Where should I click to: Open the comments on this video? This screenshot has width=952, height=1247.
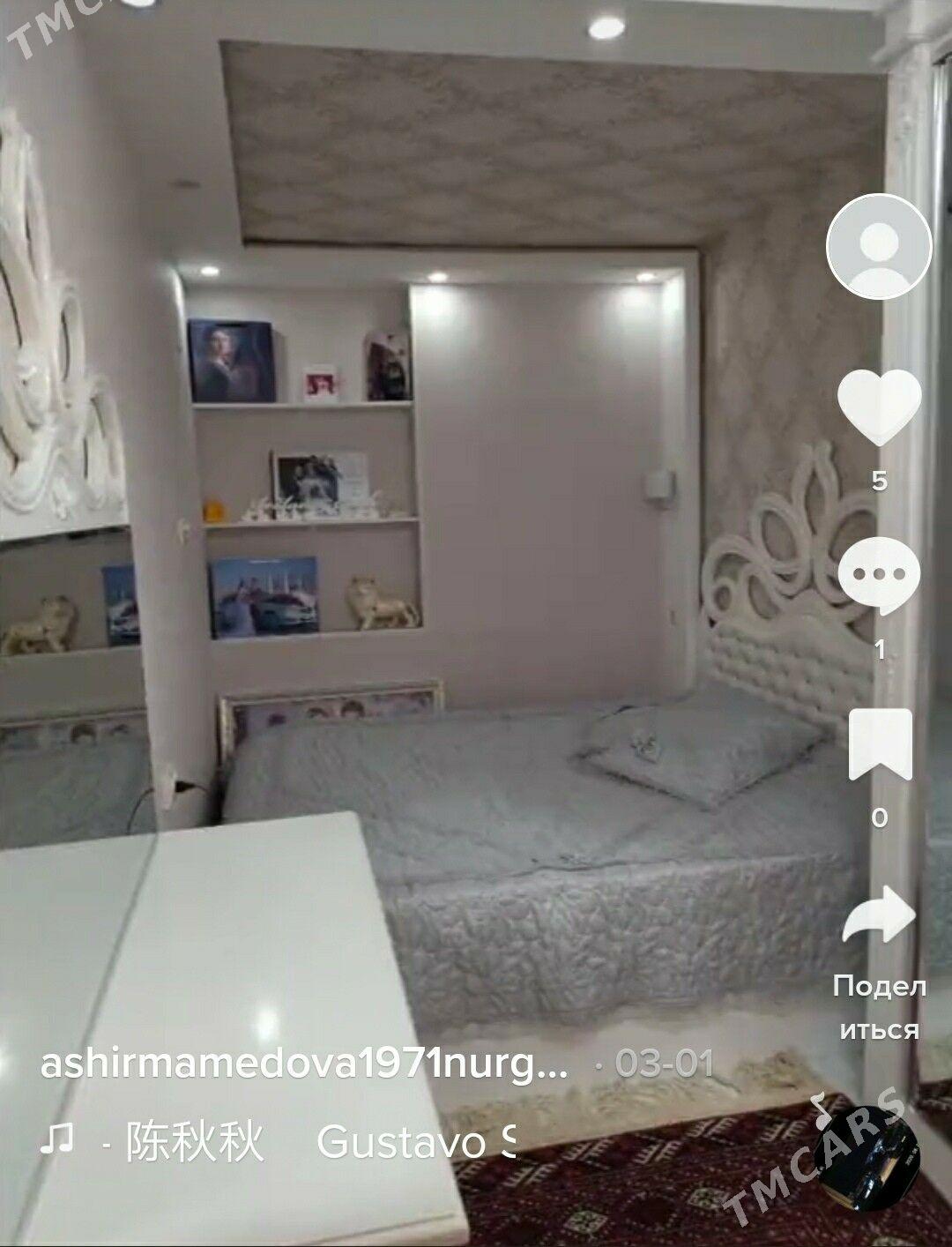(x=879, y=577)
